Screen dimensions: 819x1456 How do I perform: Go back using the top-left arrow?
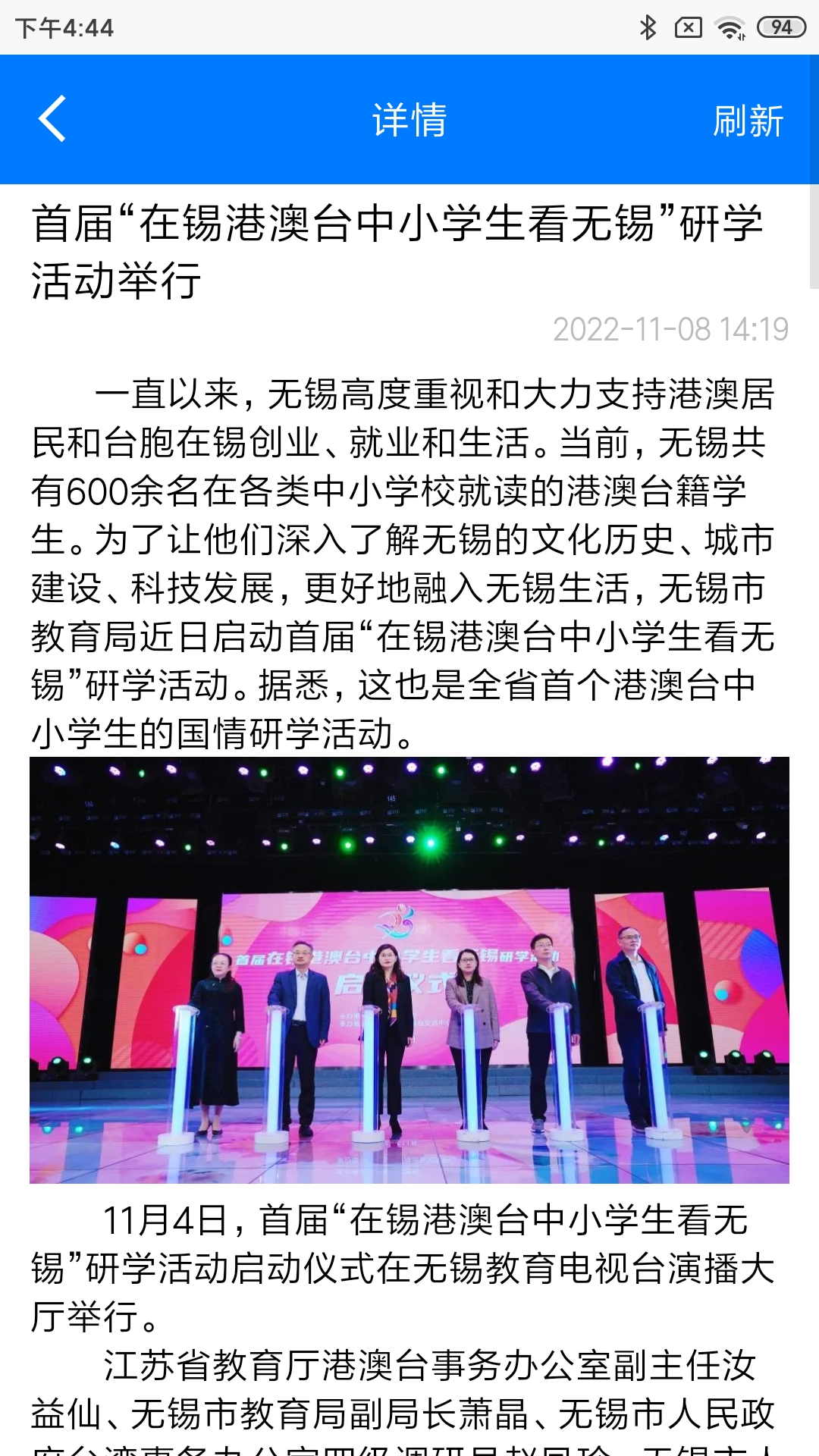[x=52, y=119]
